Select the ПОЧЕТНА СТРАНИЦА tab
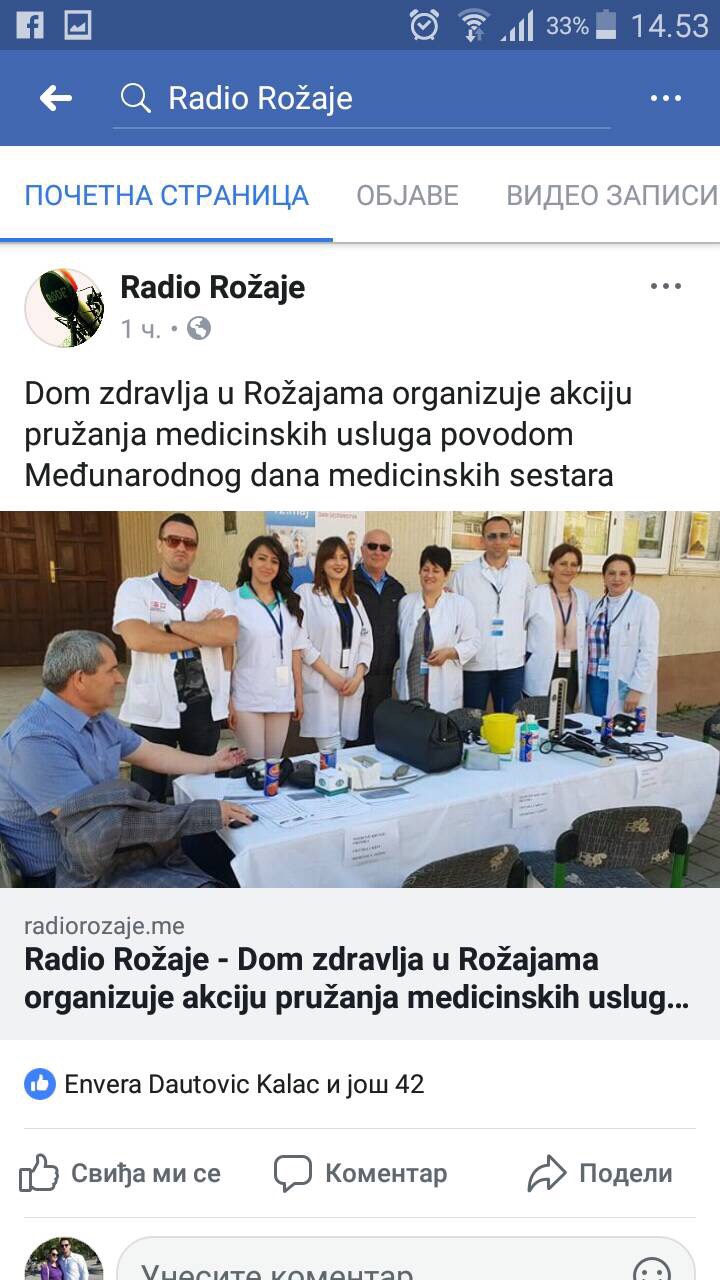 (167, 195)
